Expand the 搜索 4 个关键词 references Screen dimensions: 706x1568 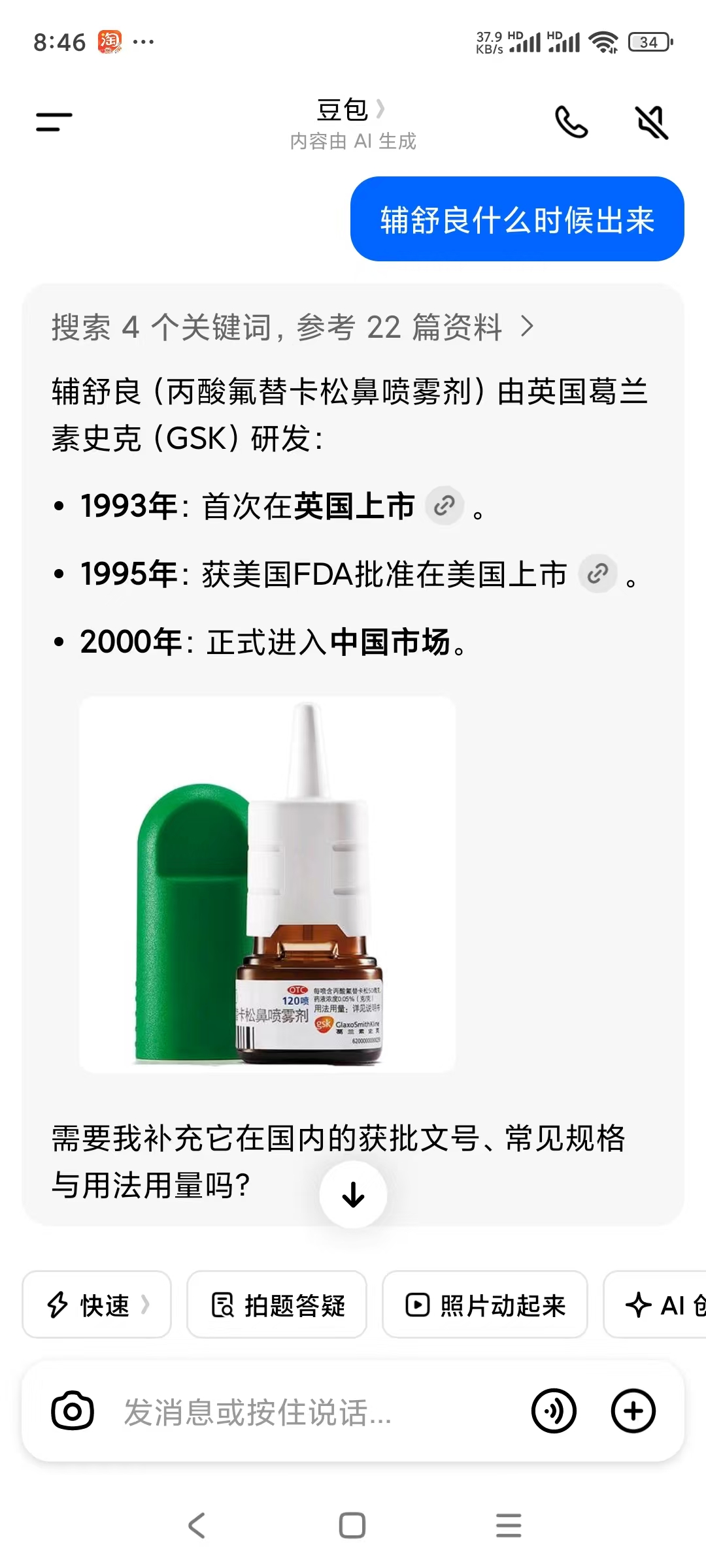pyautogui.click(x=292, y=327)
